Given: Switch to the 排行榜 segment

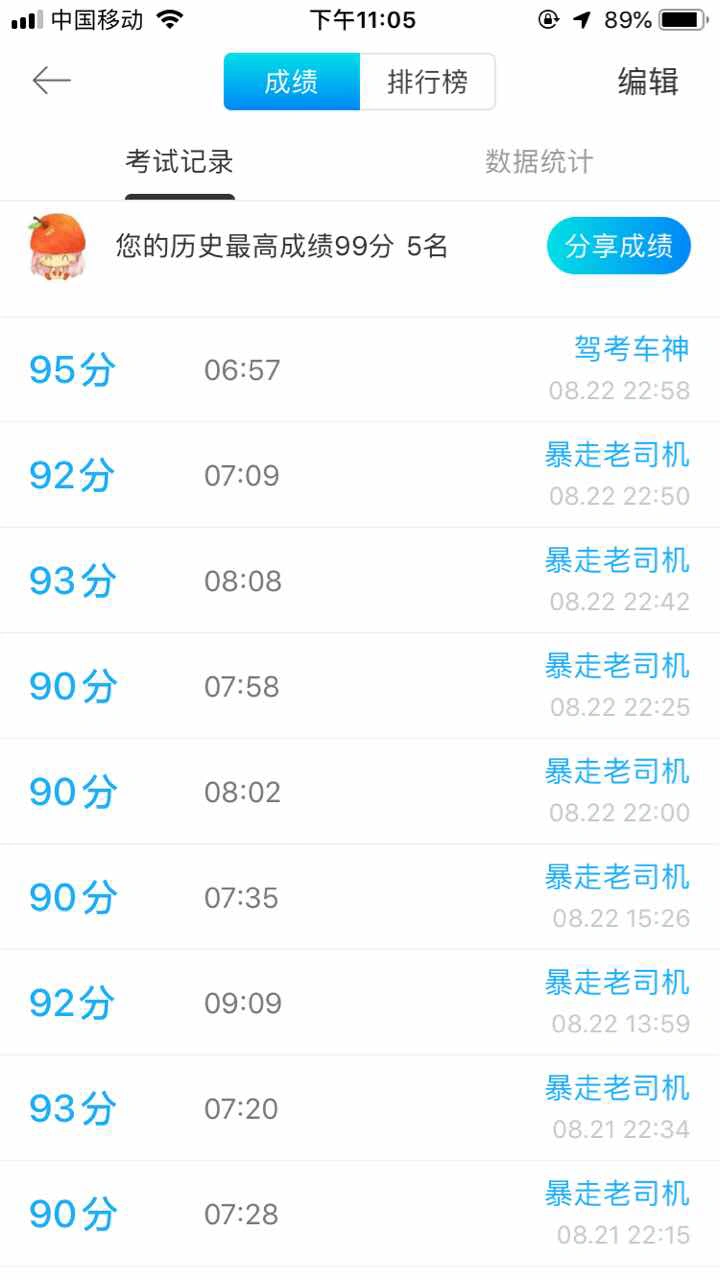Looking at the screenshot, I should pyautogui.click(x=427, y=82).
